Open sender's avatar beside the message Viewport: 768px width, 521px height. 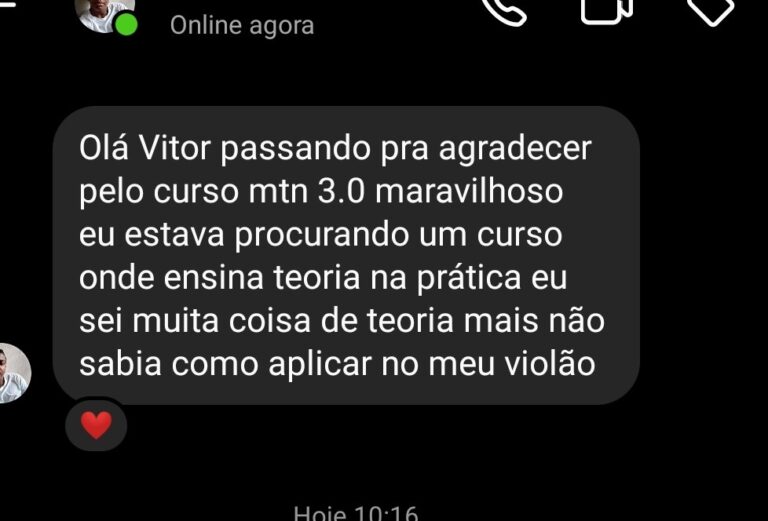coord(14,374)
